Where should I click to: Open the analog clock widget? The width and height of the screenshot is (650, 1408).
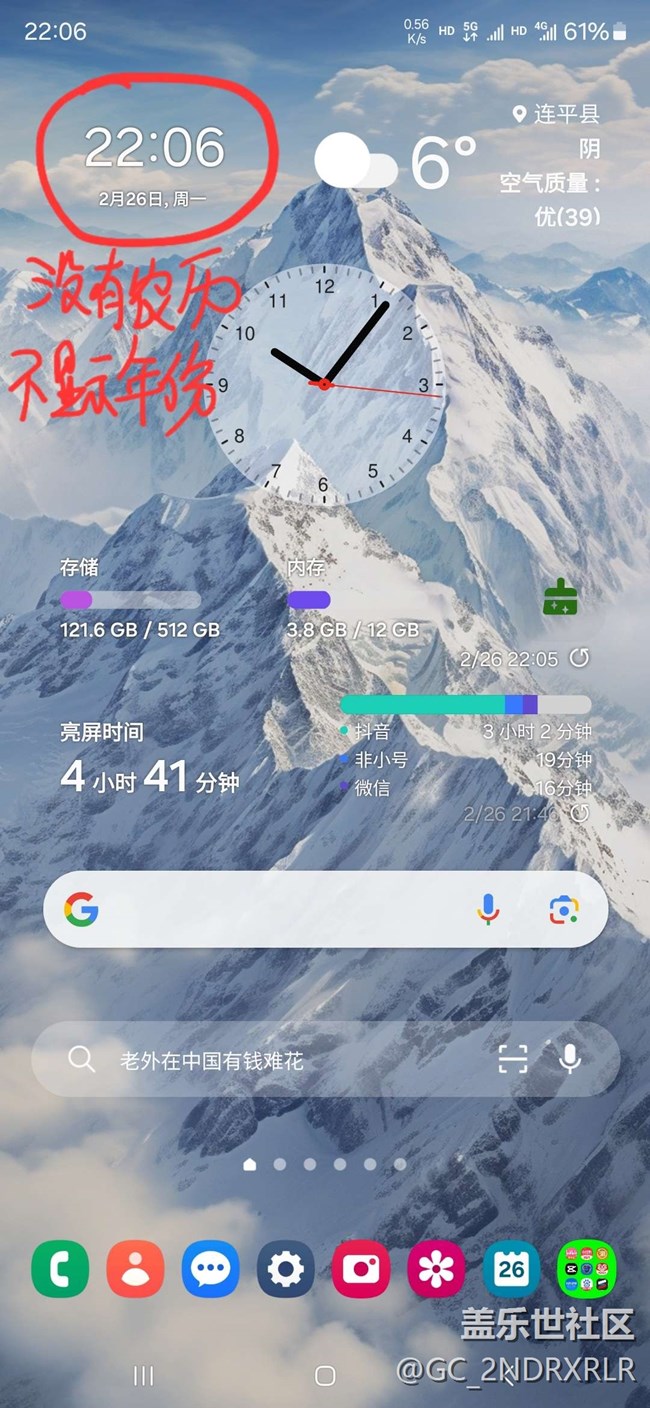[323, 384]
